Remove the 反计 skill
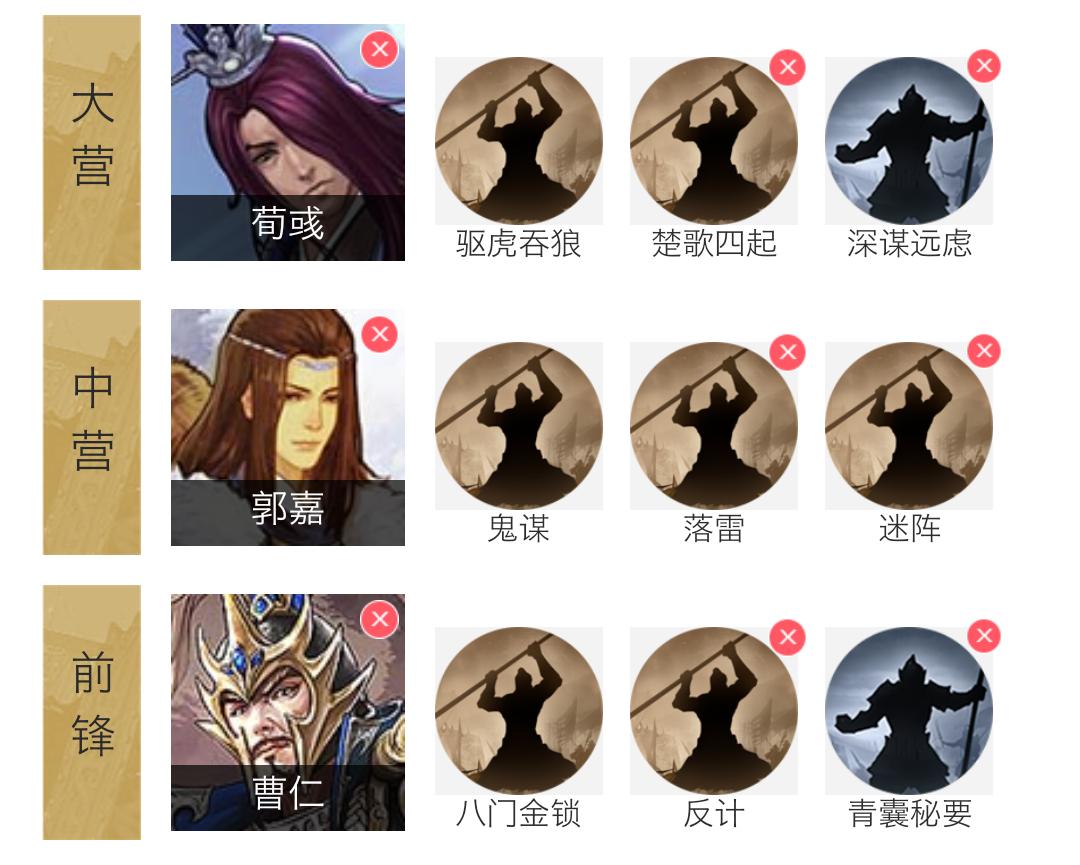Screen dimensions: 1080x865 pyautogui.click(x=788, y=636)
